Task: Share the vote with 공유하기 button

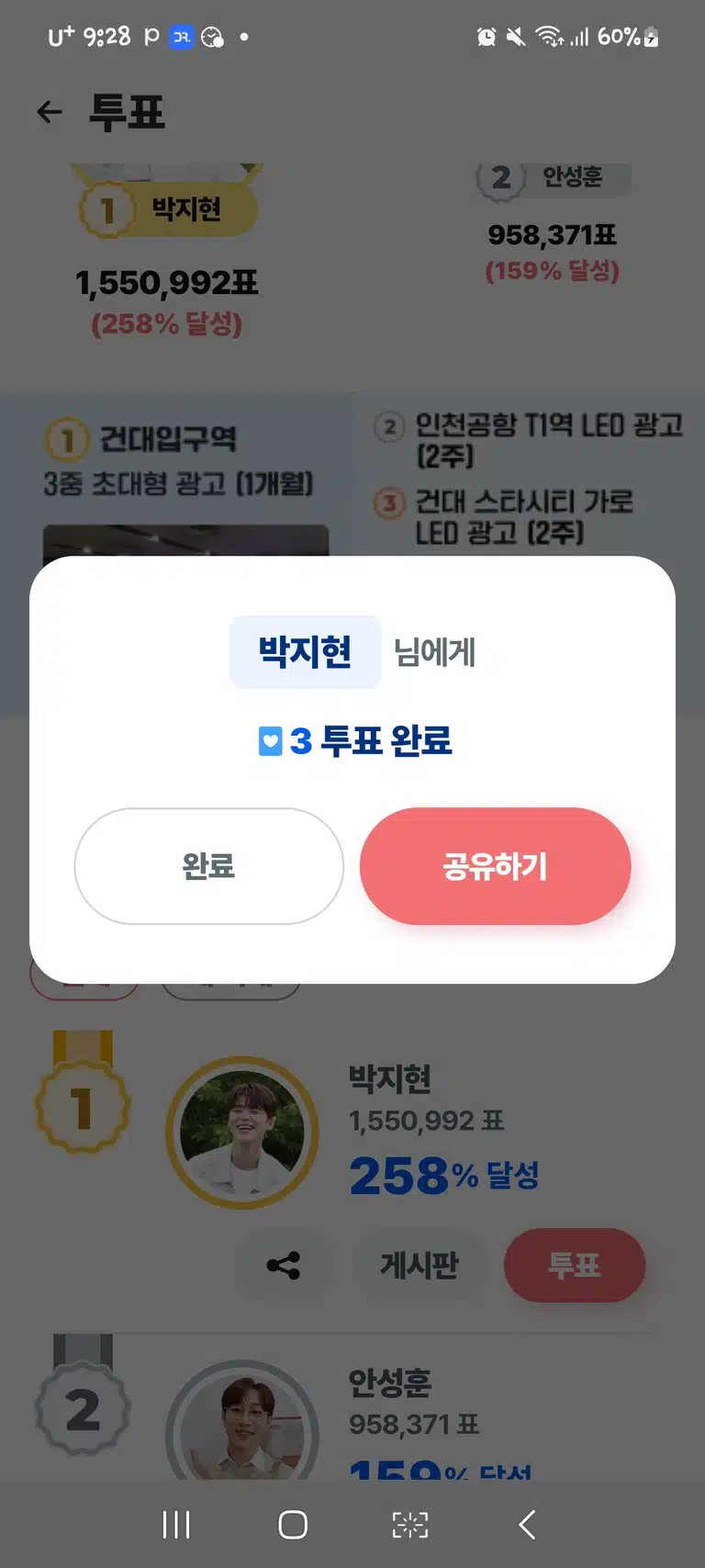Action: coord(495,865)
